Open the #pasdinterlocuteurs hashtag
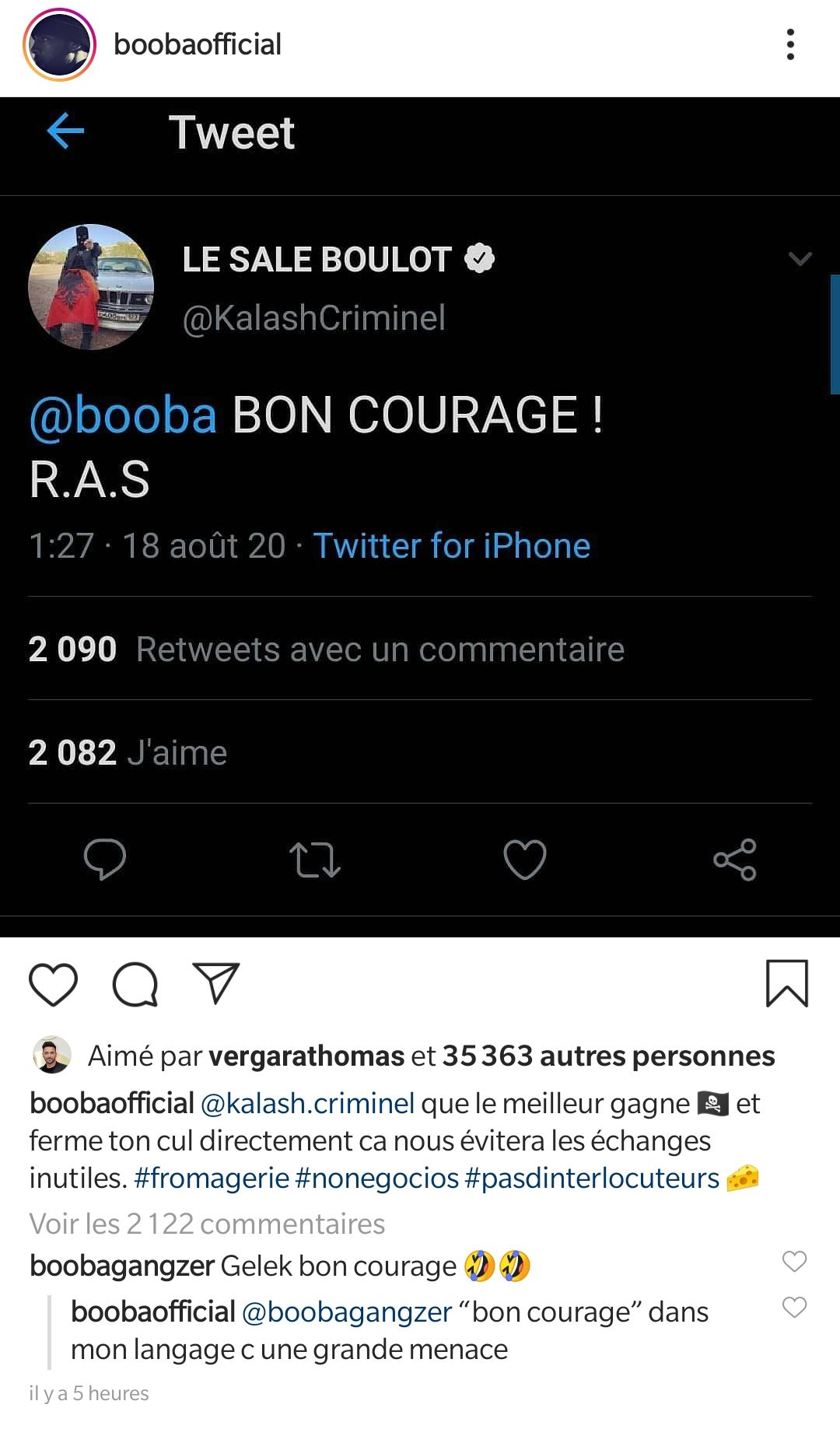 [x=592, y=1178]
